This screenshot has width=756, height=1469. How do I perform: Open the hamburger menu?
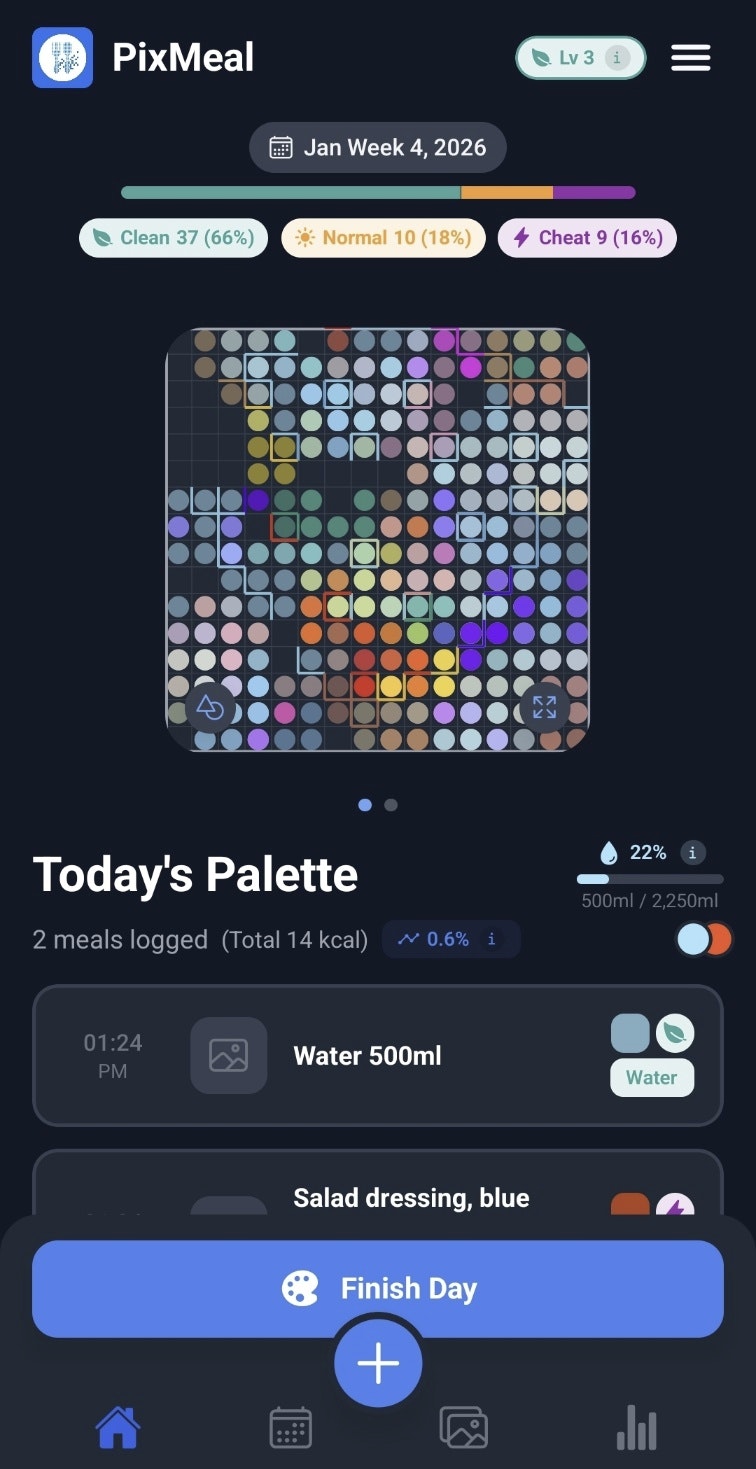click(x=690, y=57)
